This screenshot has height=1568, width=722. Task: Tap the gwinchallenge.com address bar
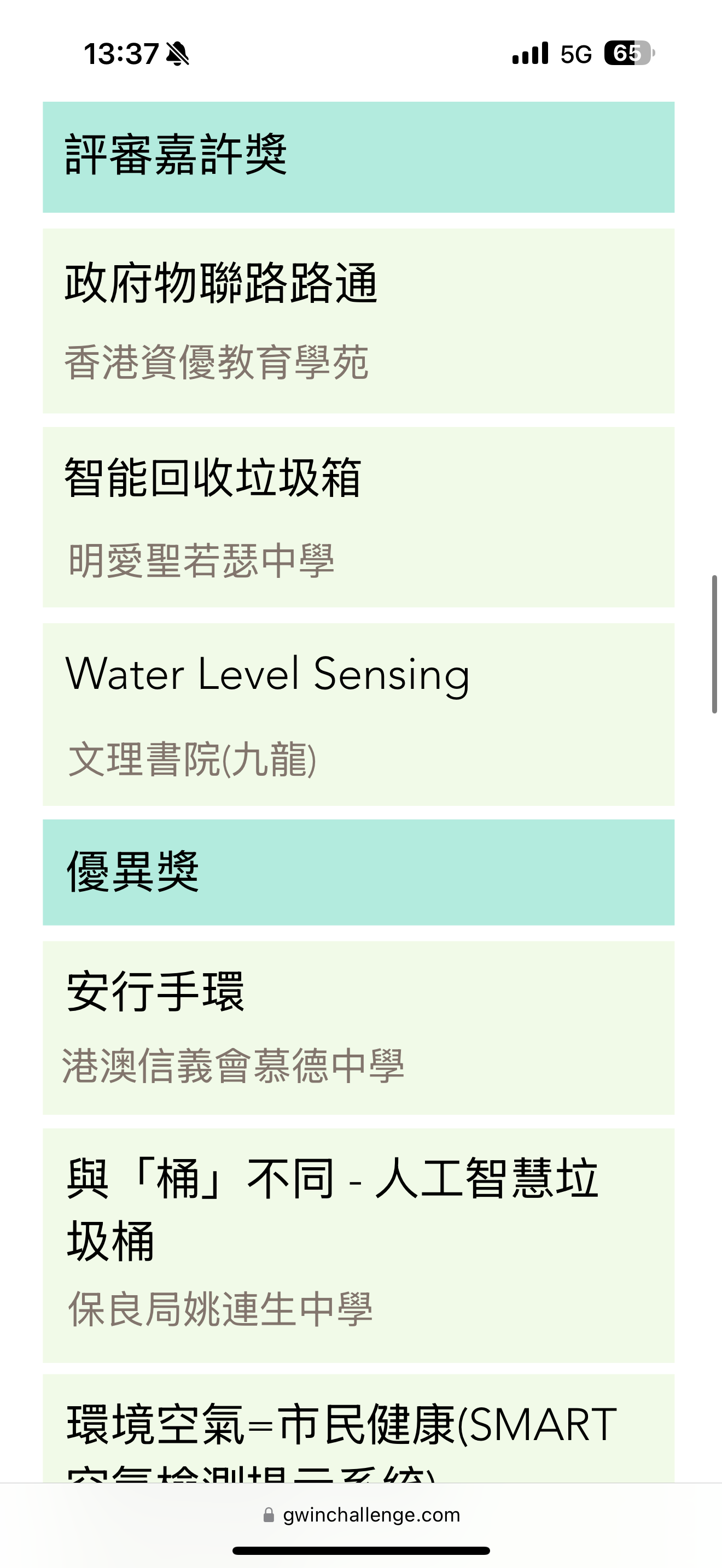[x=362, y=1514]
